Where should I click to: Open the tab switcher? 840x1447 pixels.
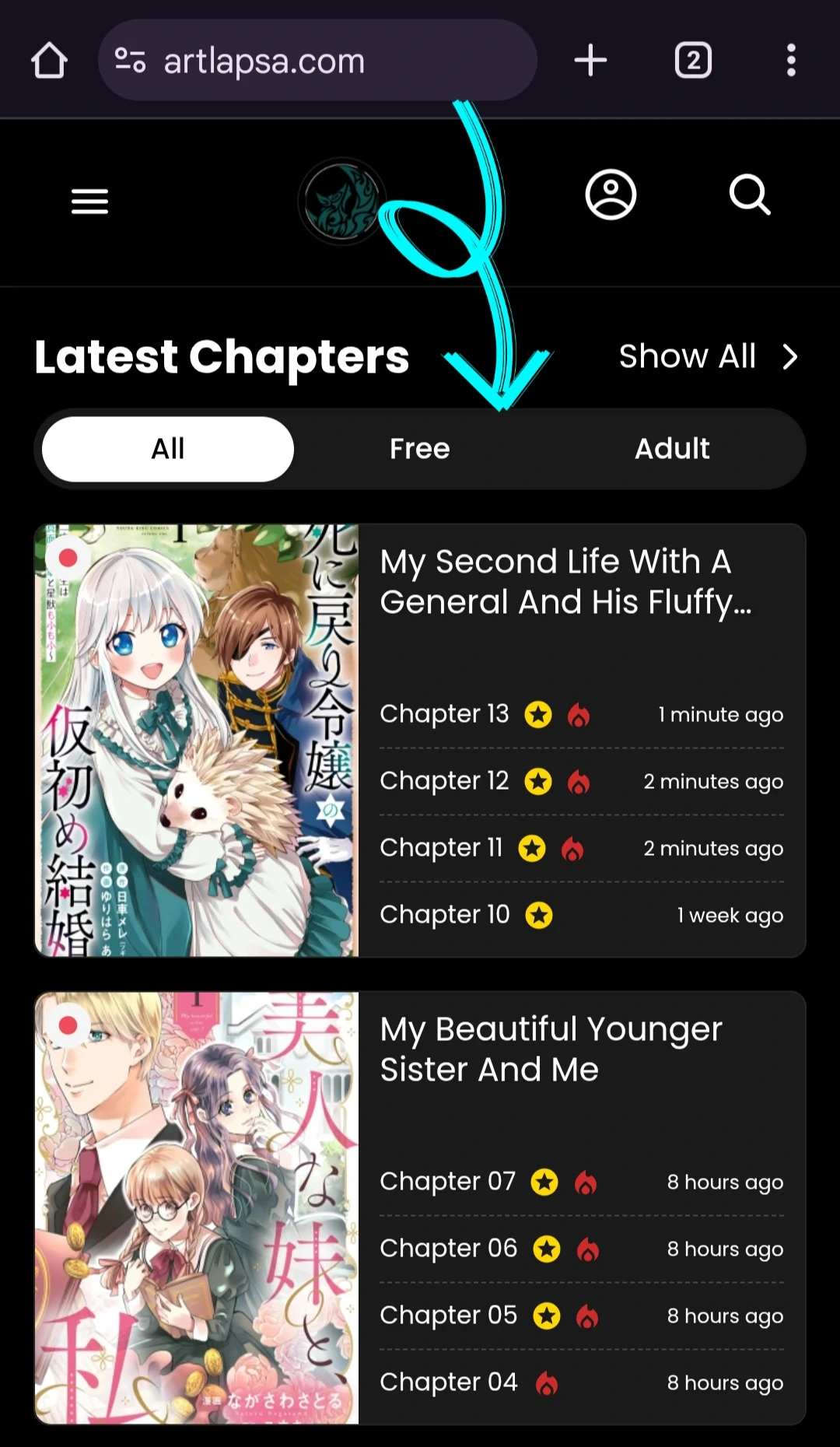[693, 61]
